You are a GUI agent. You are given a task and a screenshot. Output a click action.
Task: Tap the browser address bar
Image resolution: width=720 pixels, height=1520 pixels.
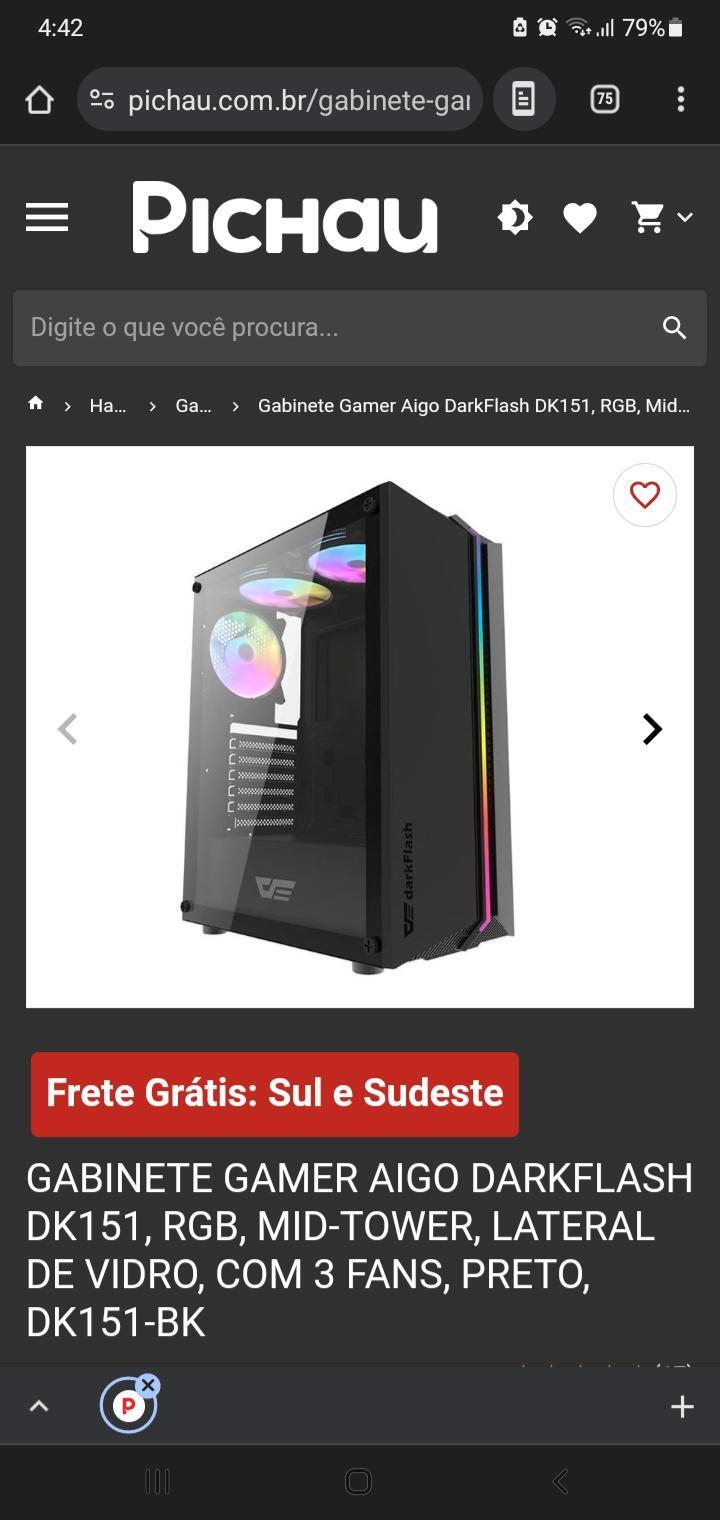pos(280,99)
